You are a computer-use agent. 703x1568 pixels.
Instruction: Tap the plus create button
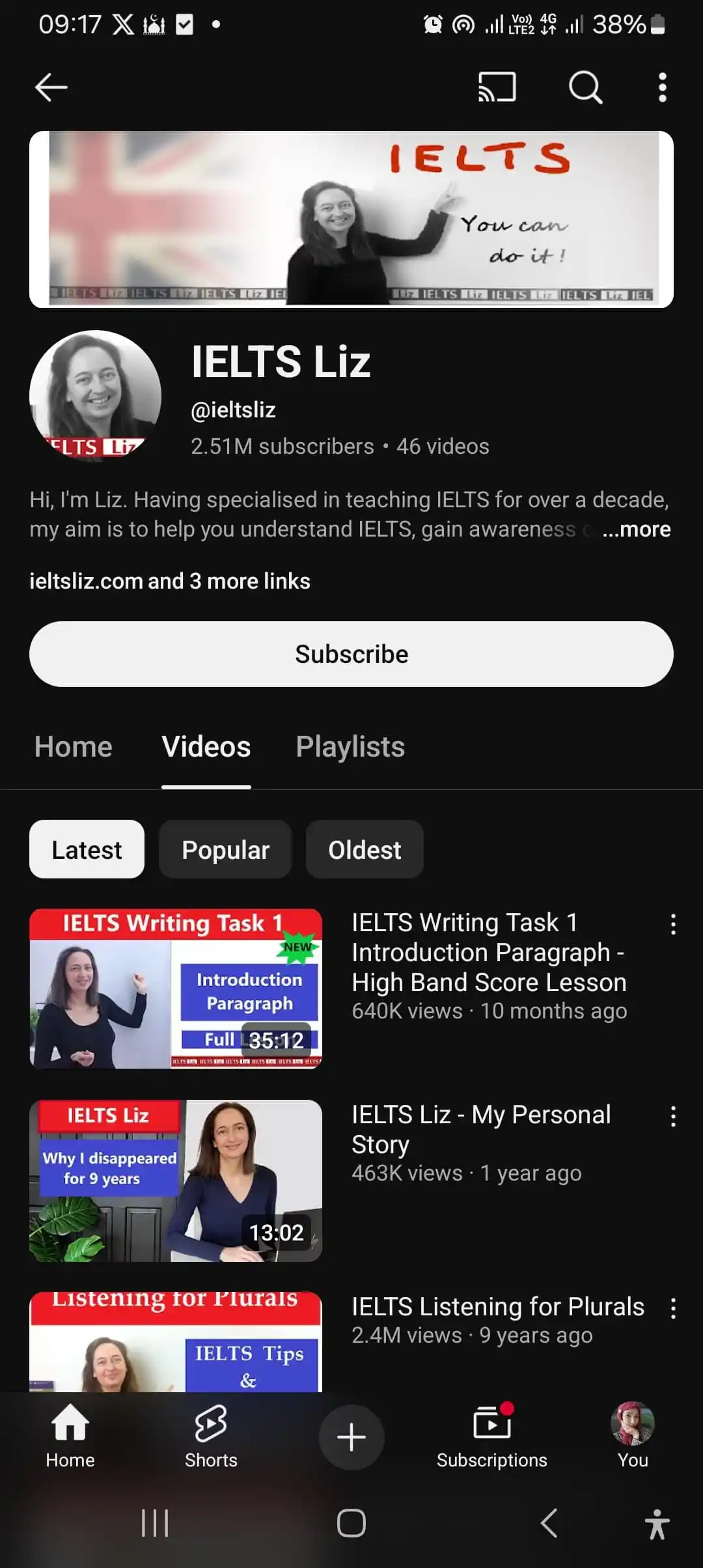[351, 1437]
